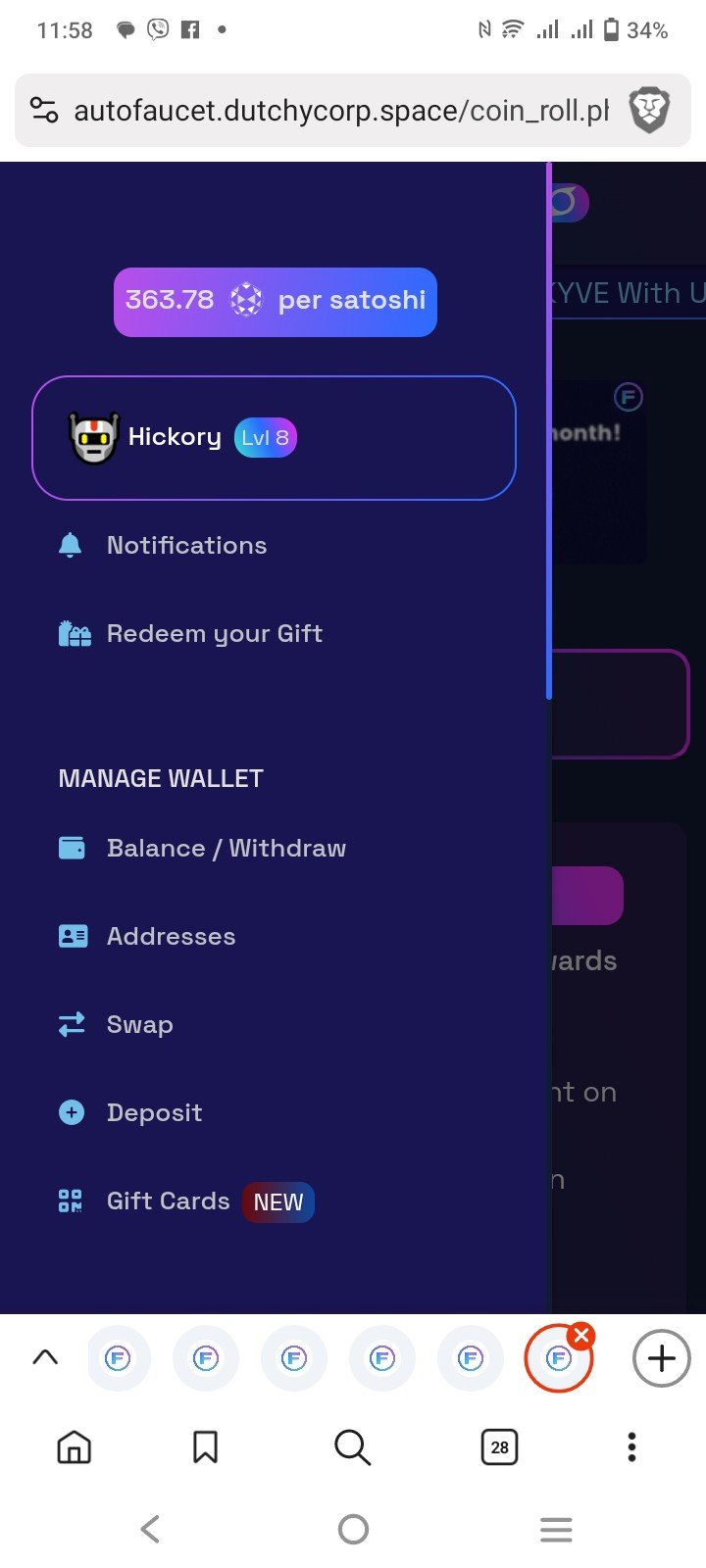Open the browser search
Screen dimensions: 706x1568
pos(352,1446)
